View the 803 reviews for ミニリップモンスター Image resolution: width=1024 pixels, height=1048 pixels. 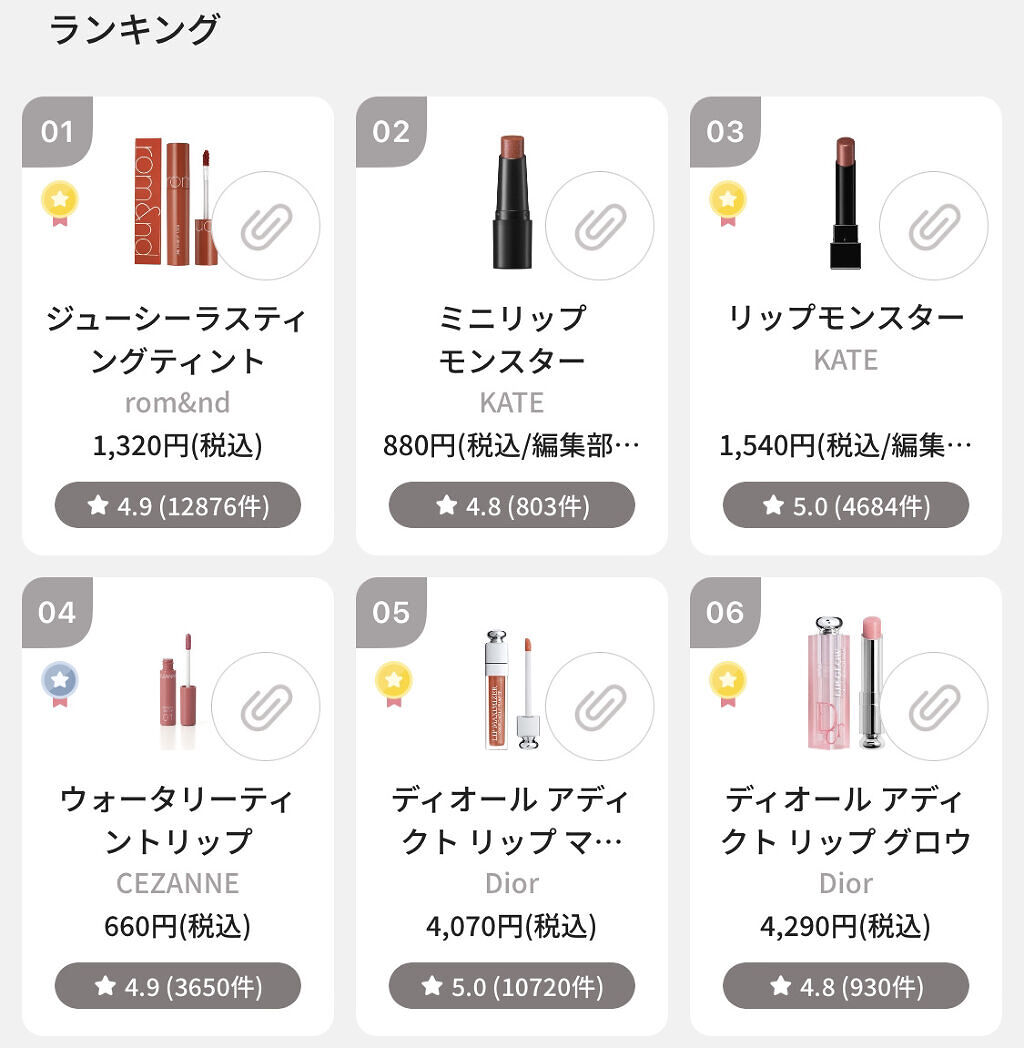512,505
